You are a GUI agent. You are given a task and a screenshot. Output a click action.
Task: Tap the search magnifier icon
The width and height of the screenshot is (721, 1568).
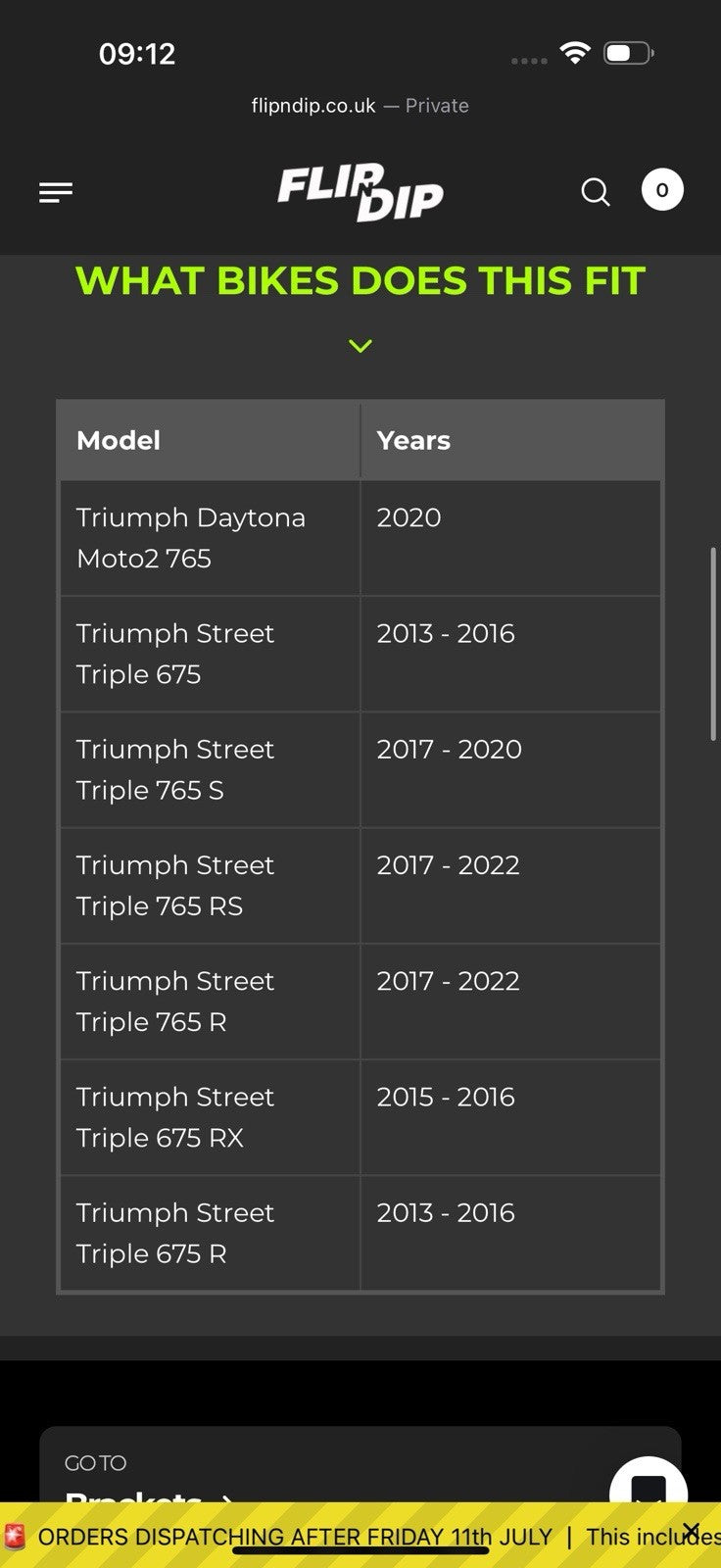(595, 192)
